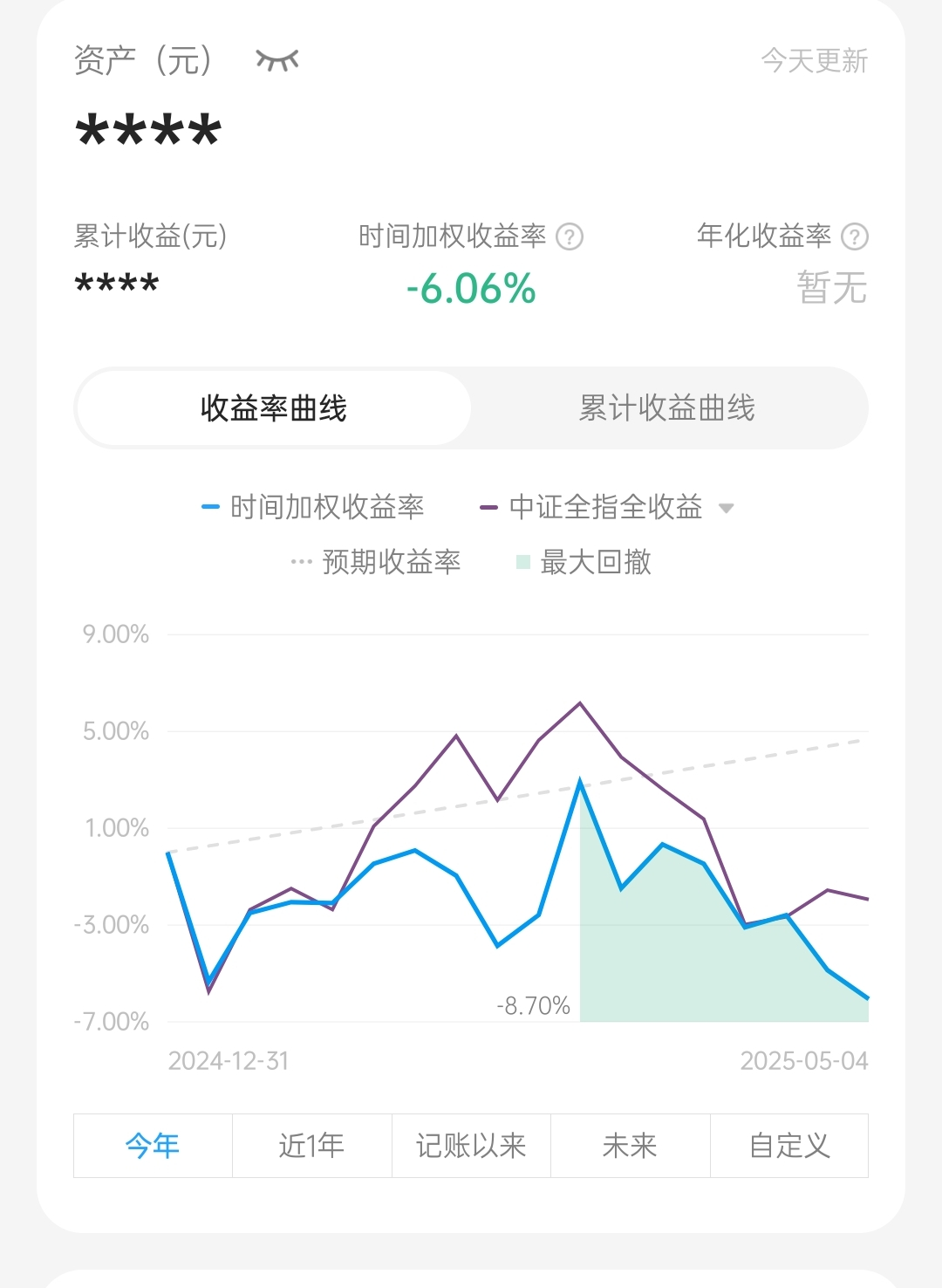942x1288 pixels.
Task: Switch to 累计收益曲线 tab
Action: point(667,408)
